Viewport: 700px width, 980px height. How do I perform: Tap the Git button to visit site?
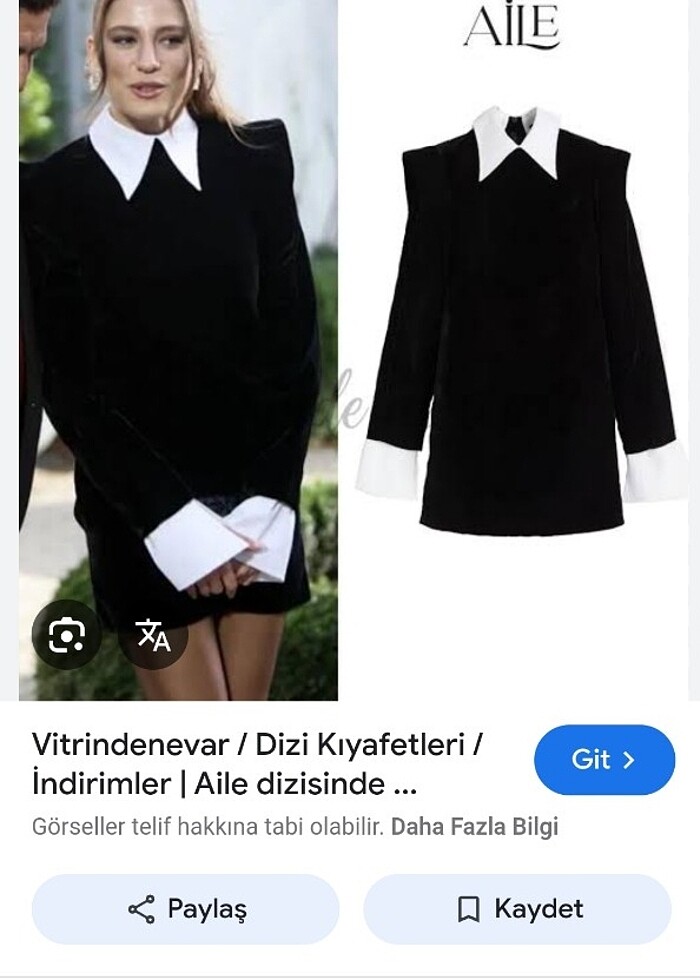pos(604,760)
